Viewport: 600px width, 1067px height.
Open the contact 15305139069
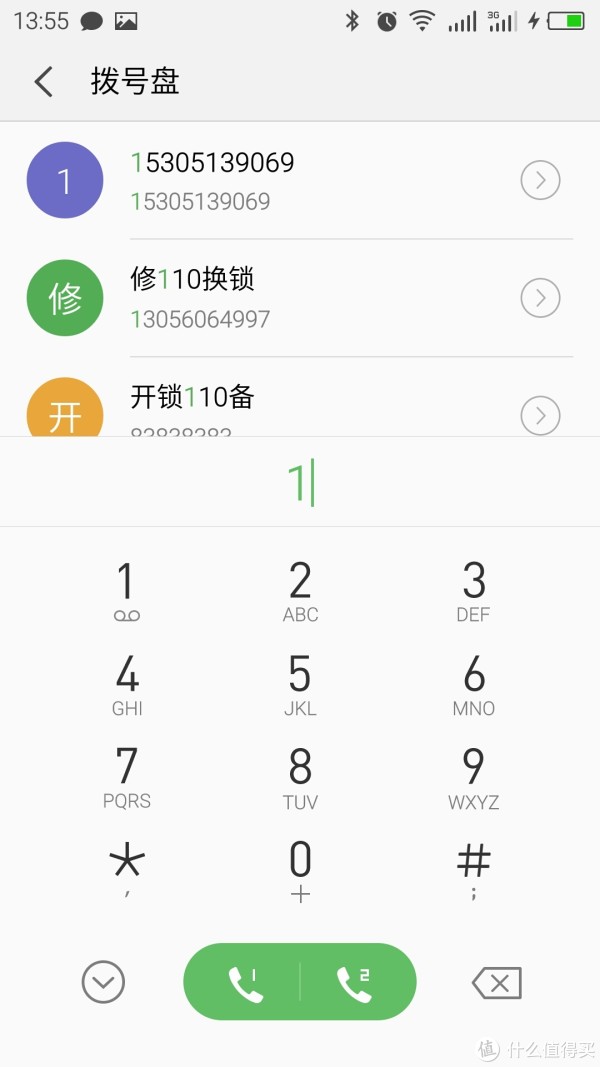(x=300, y=180)
